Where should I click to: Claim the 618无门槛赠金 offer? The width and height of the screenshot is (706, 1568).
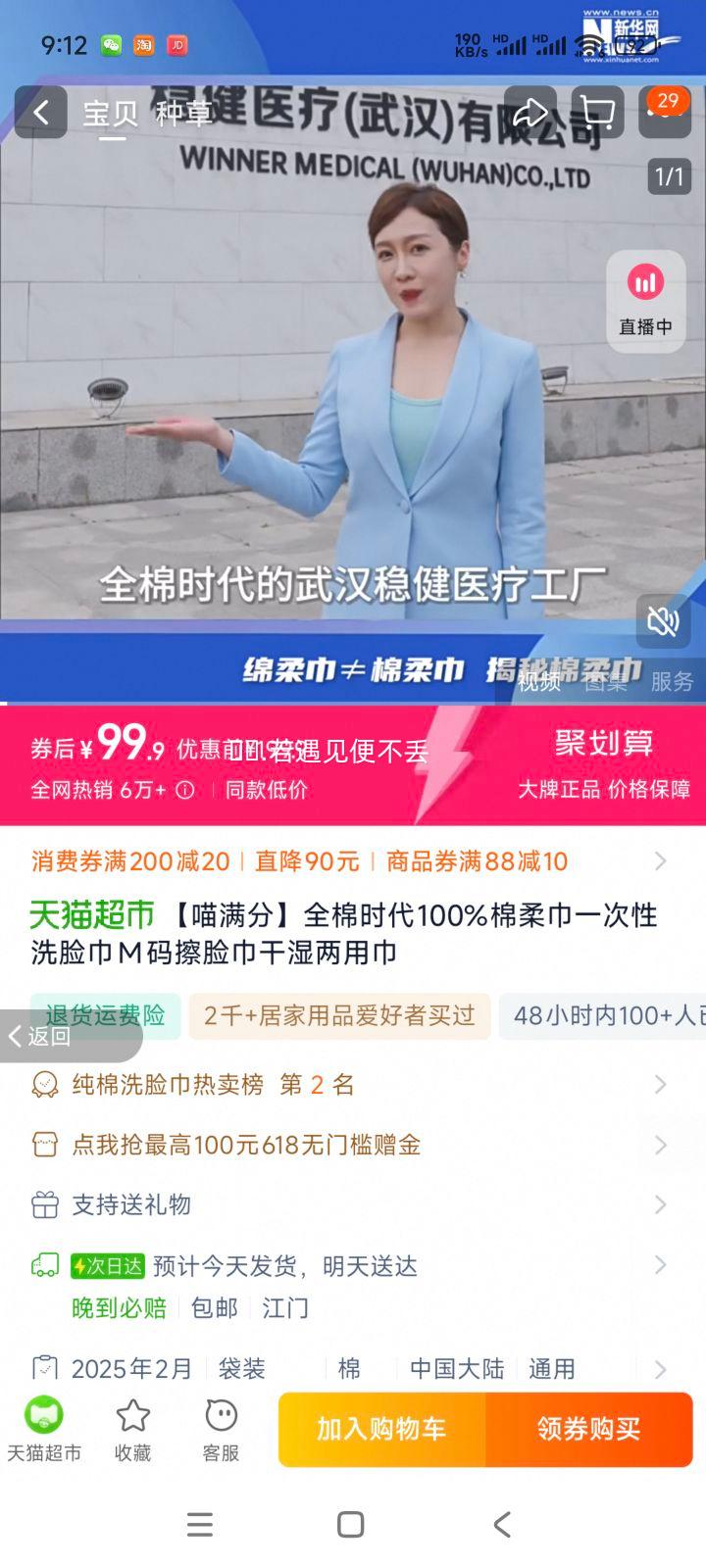click(x=353, y=1145)
